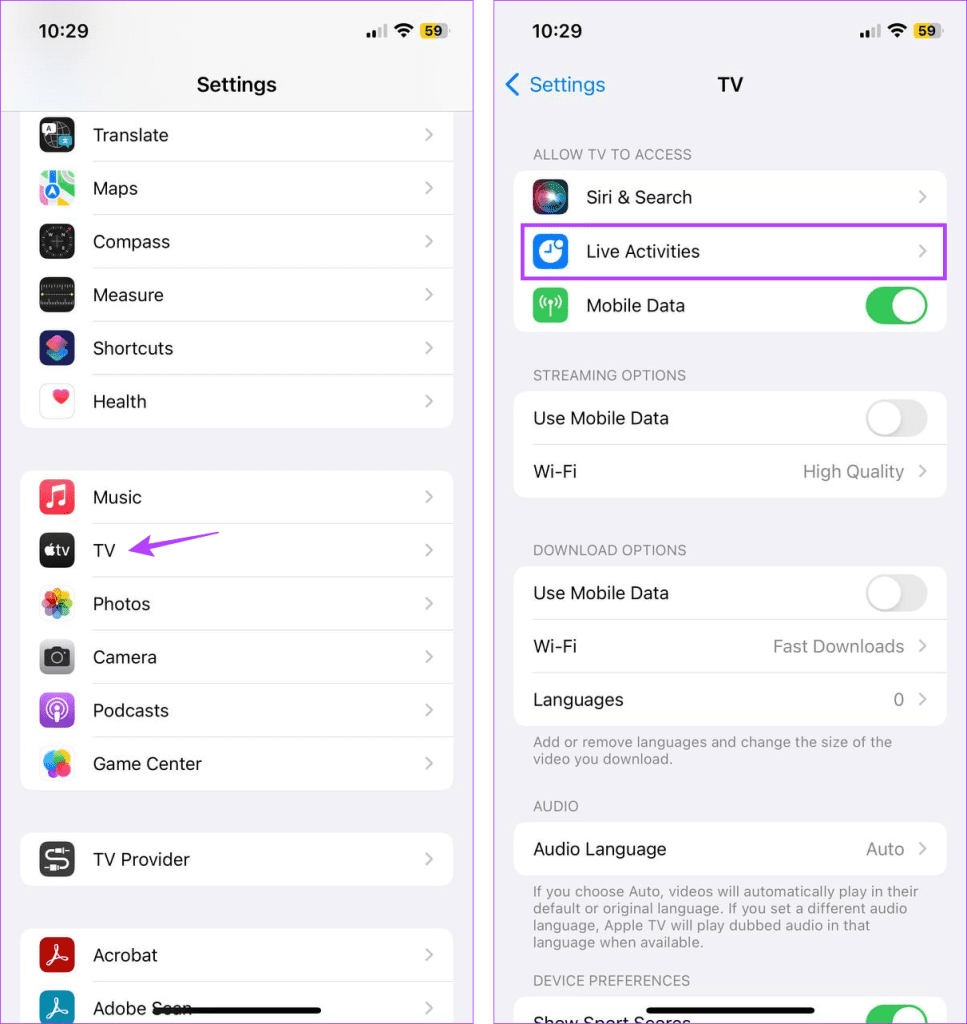This screenshot has width=967, height=1024.
Task: Open TV Provider settings
Action: tap(236, 859)
